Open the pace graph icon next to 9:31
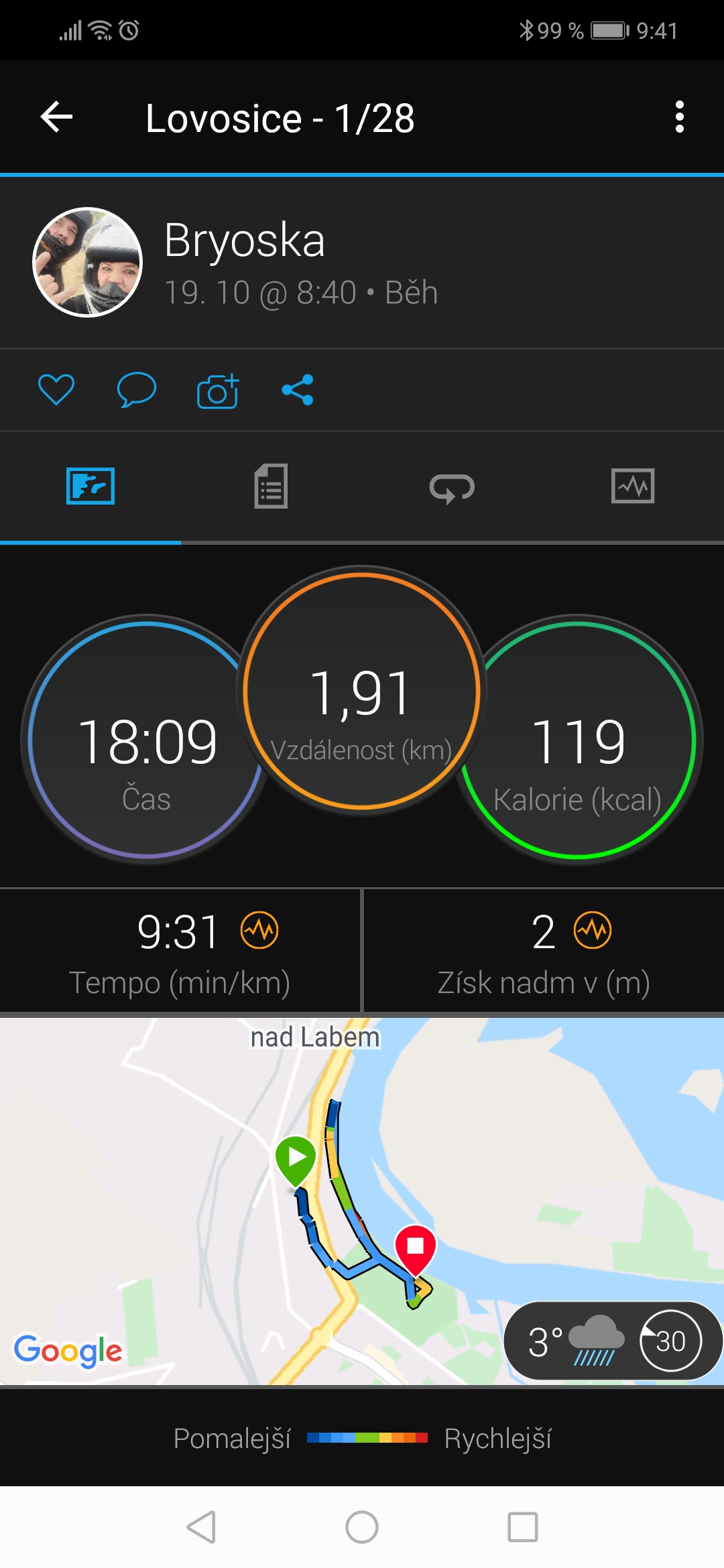 point(259,930)
